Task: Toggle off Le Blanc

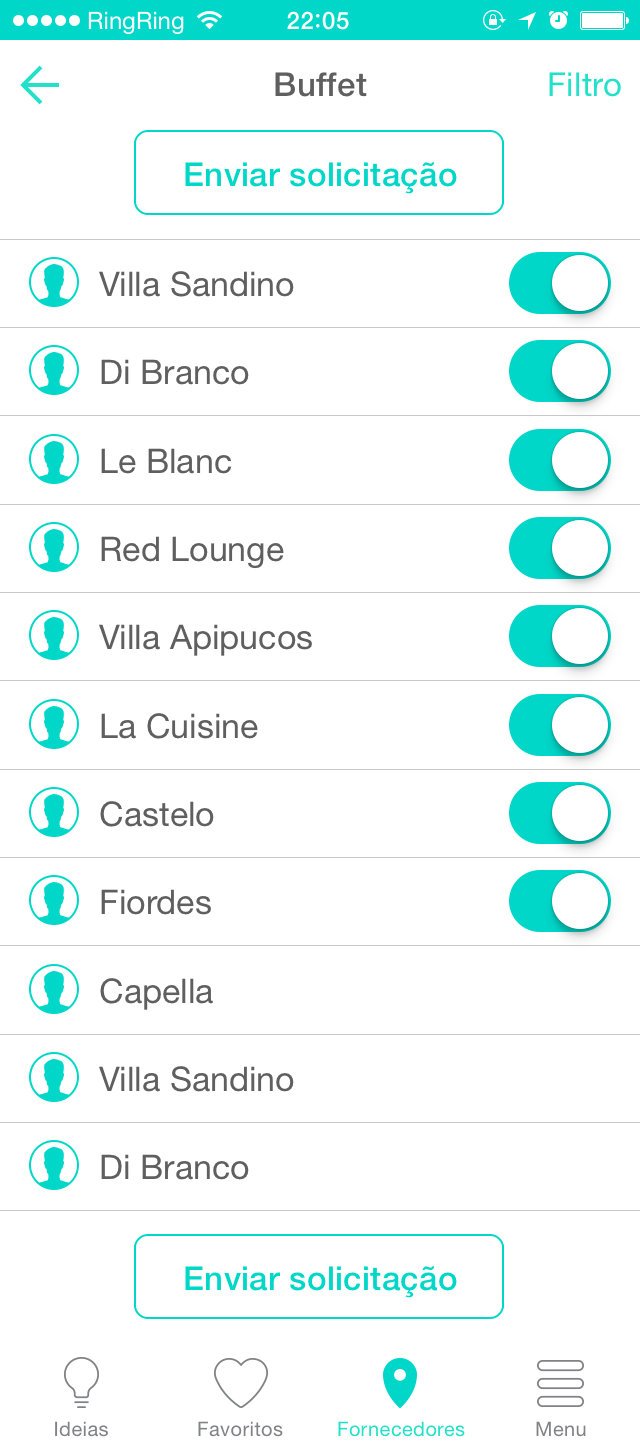Action: tap(560, 460)
